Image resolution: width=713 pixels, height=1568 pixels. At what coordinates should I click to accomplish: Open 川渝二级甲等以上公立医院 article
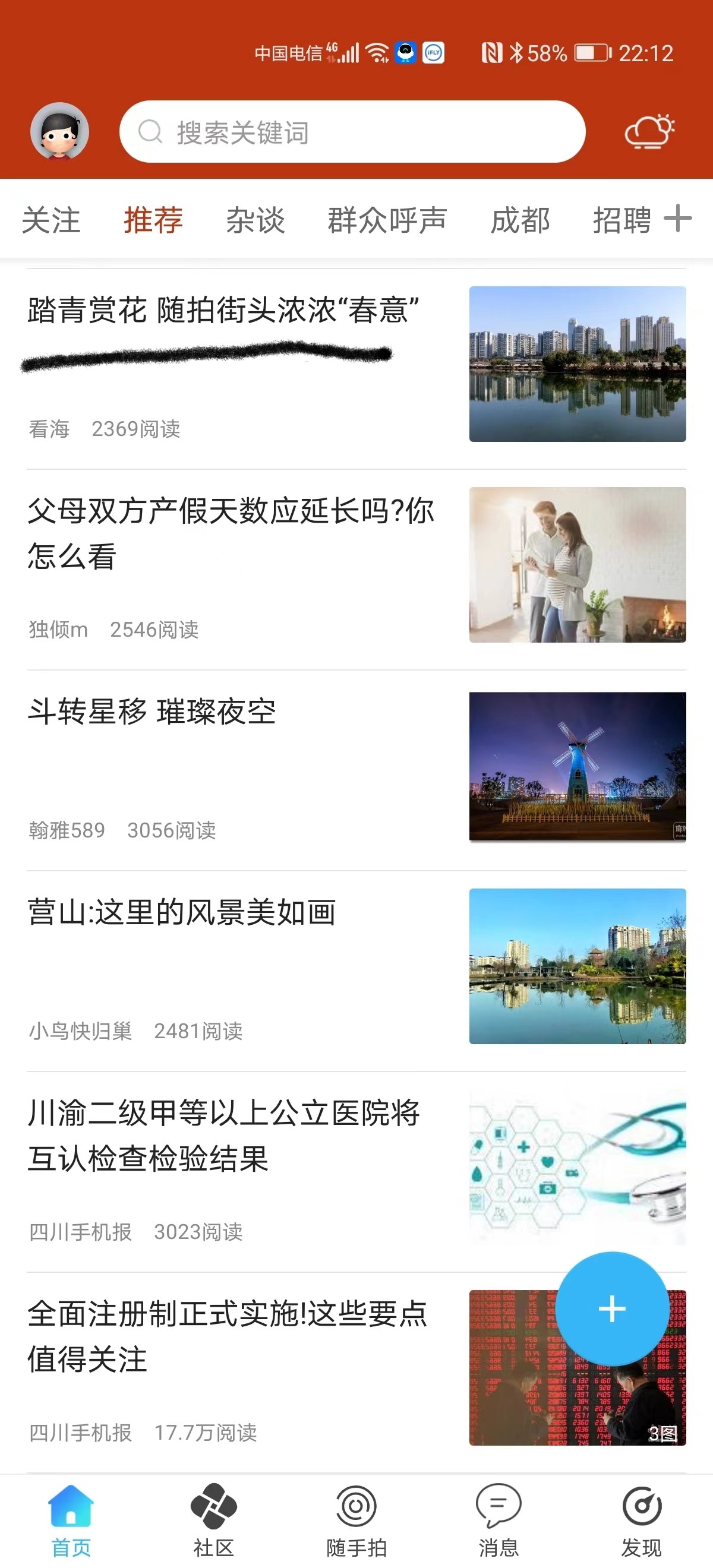click(224, 1135)
